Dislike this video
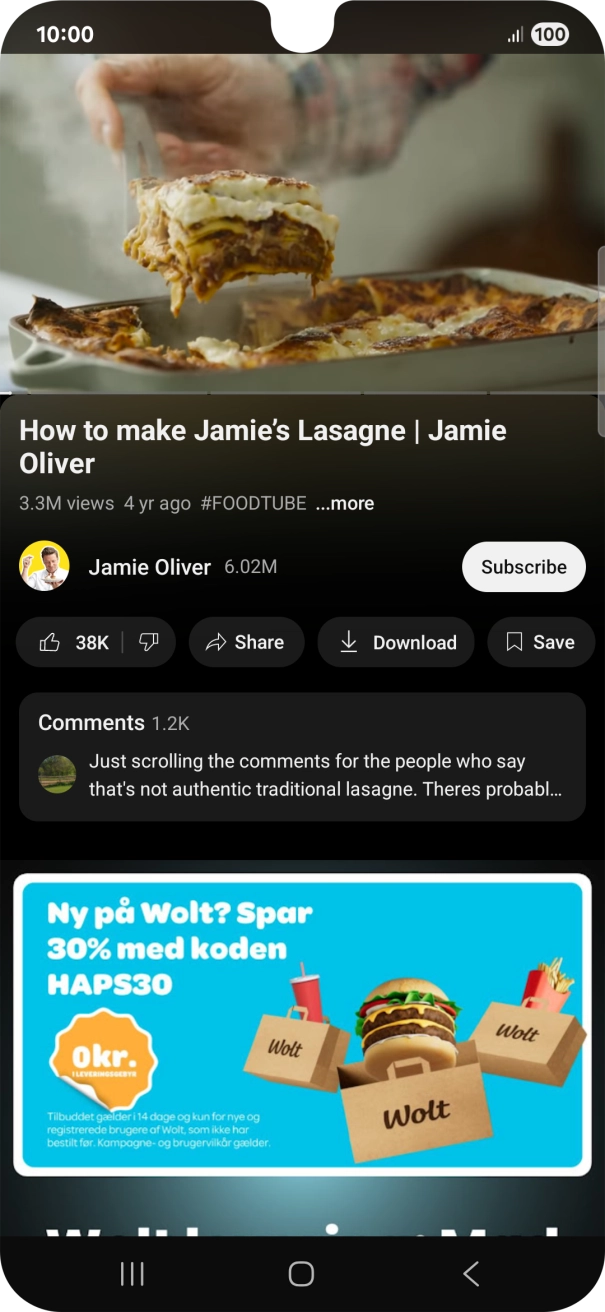The height and width of the screenshot is (1312, 605). (149, 642)
